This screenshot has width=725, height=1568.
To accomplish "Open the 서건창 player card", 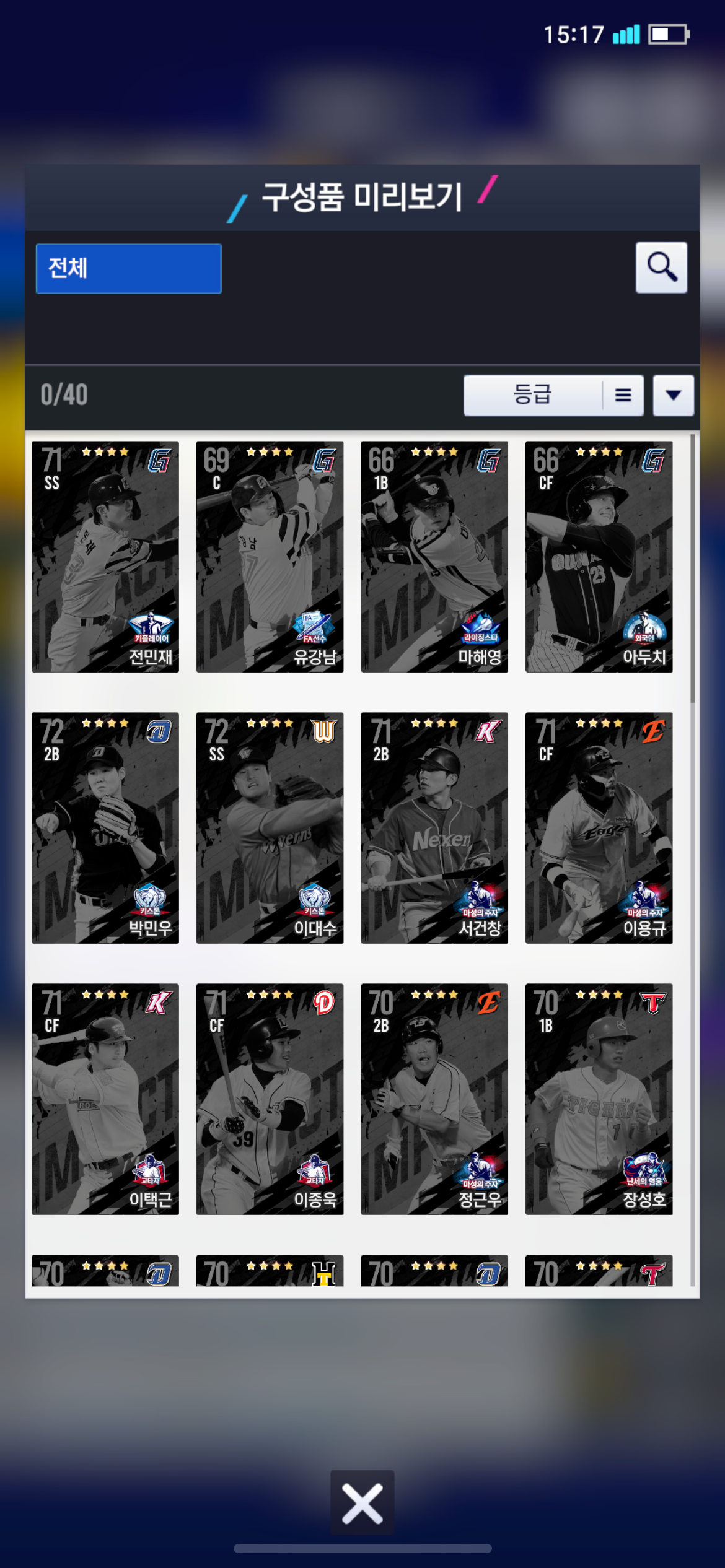I will click(434, 827).
